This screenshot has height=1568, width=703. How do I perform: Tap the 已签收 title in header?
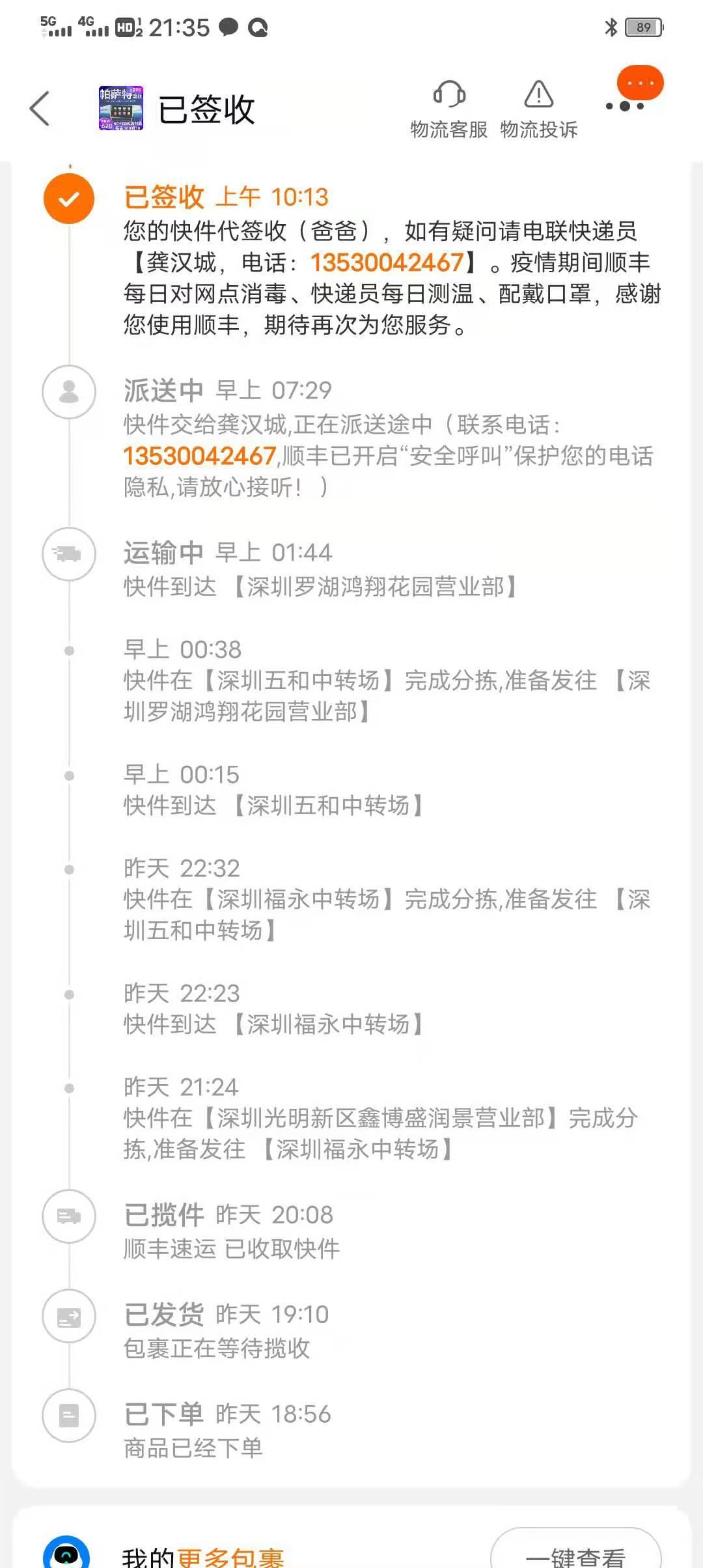207,109
